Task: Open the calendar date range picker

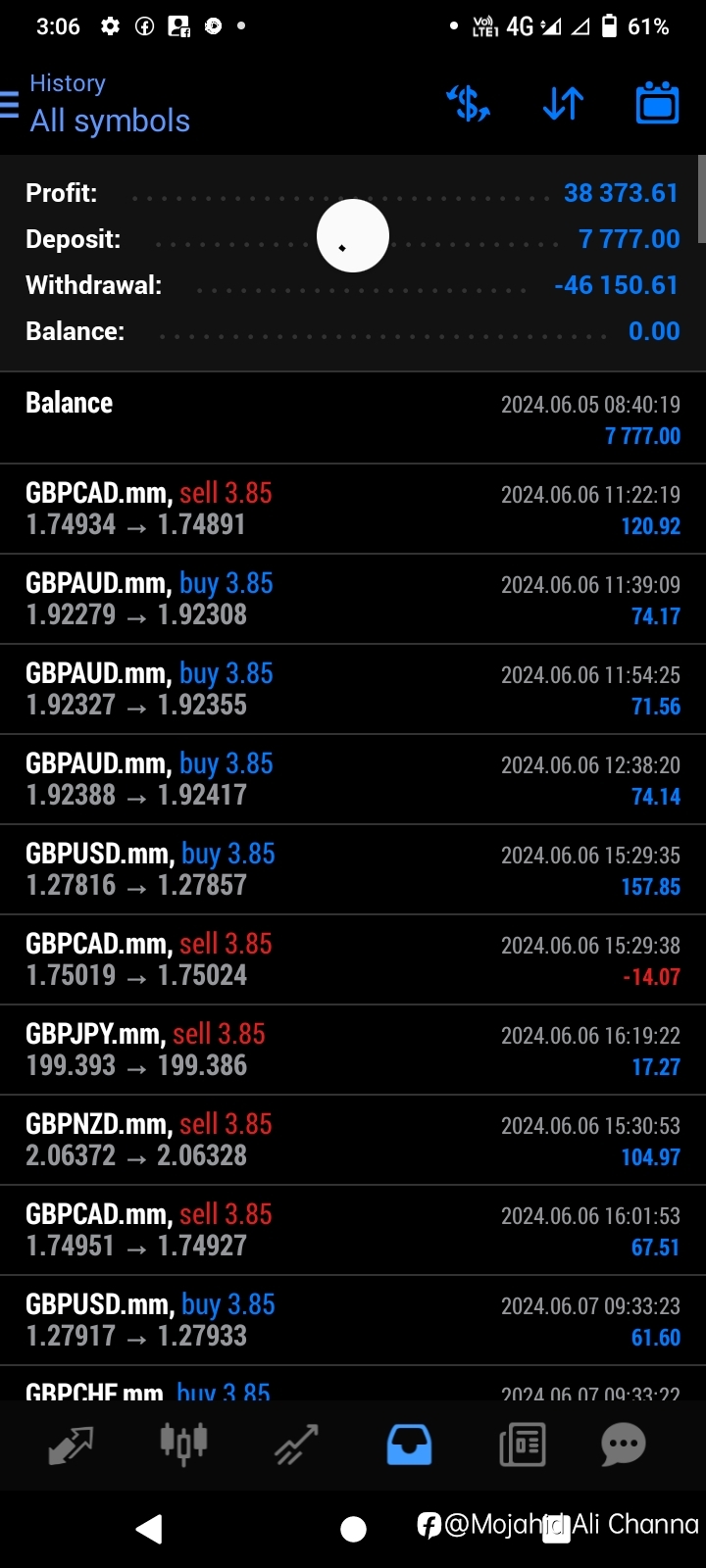Action: (657, 103)
